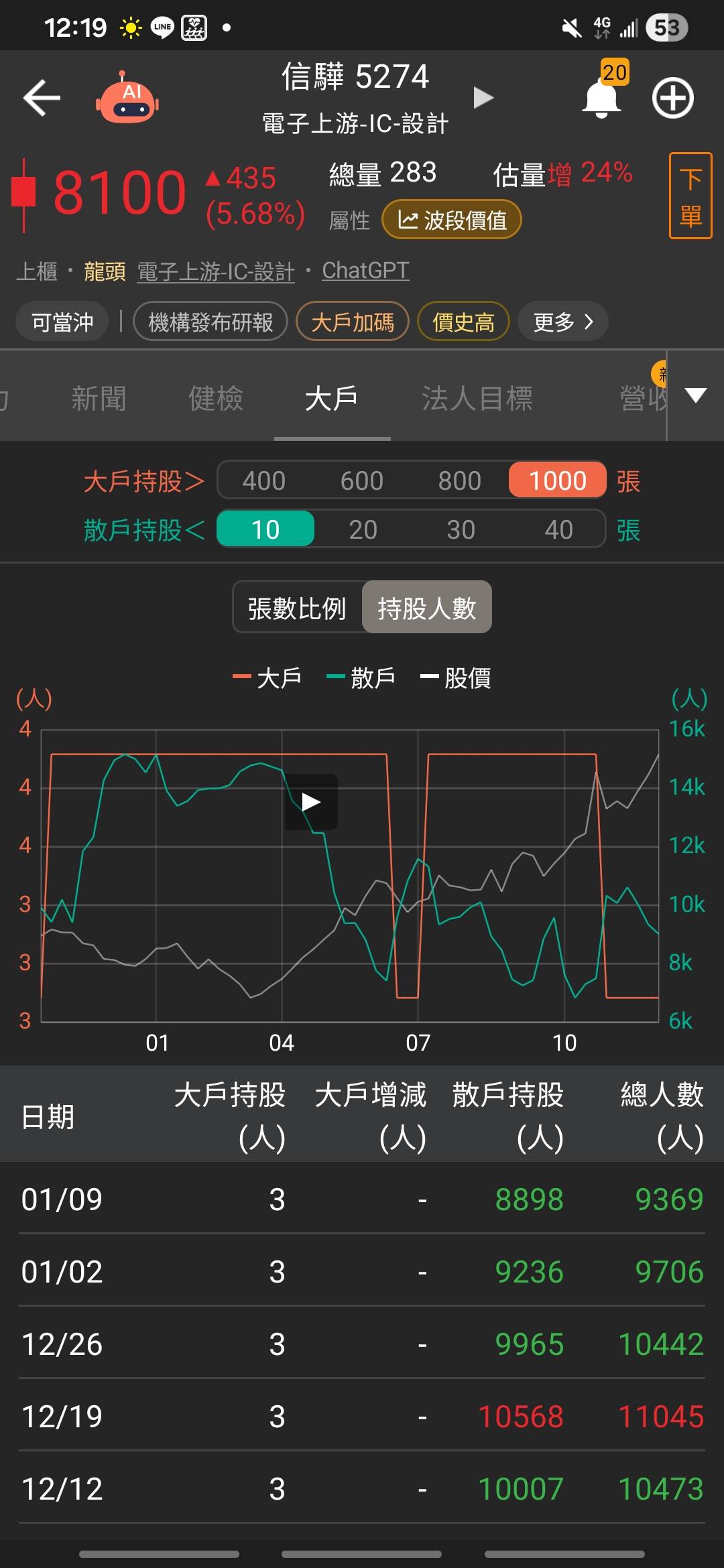The width and height of the screenshot is (724, 1568).
Task: Select 400 for 大戶持股 threshold
Action: [x=264, y=480]
